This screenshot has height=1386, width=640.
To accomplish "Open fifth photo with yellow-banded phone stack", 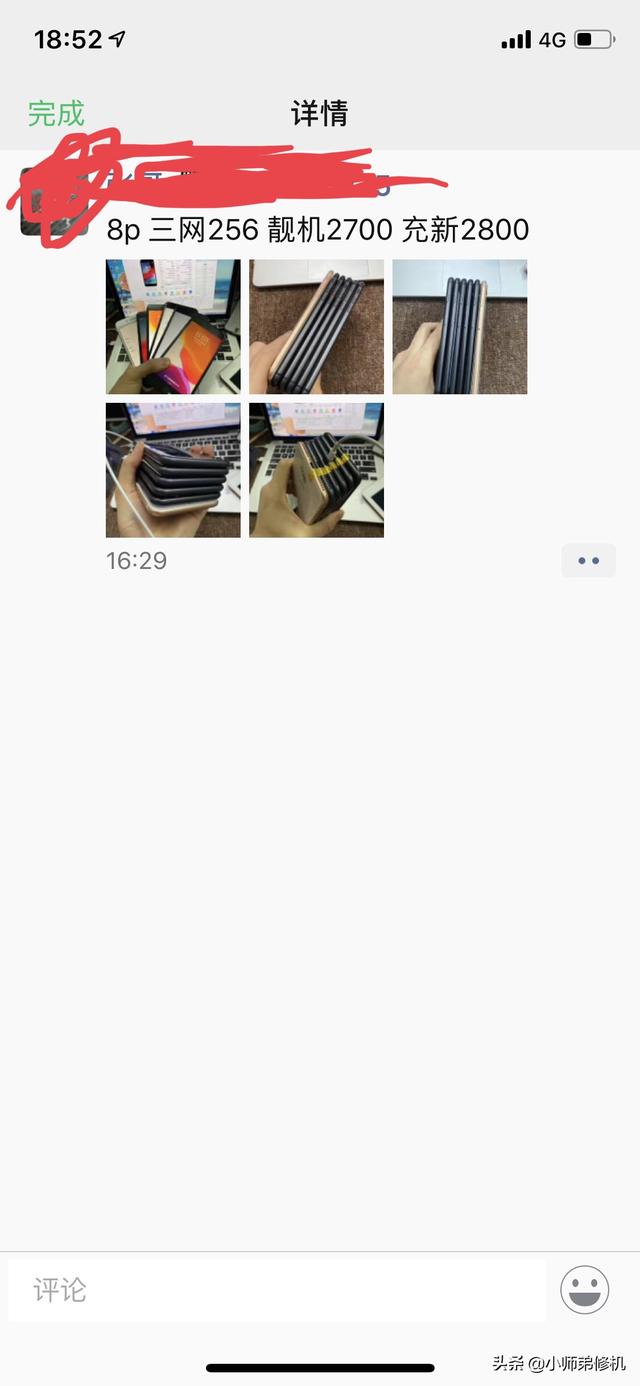I will click(316, 469).
